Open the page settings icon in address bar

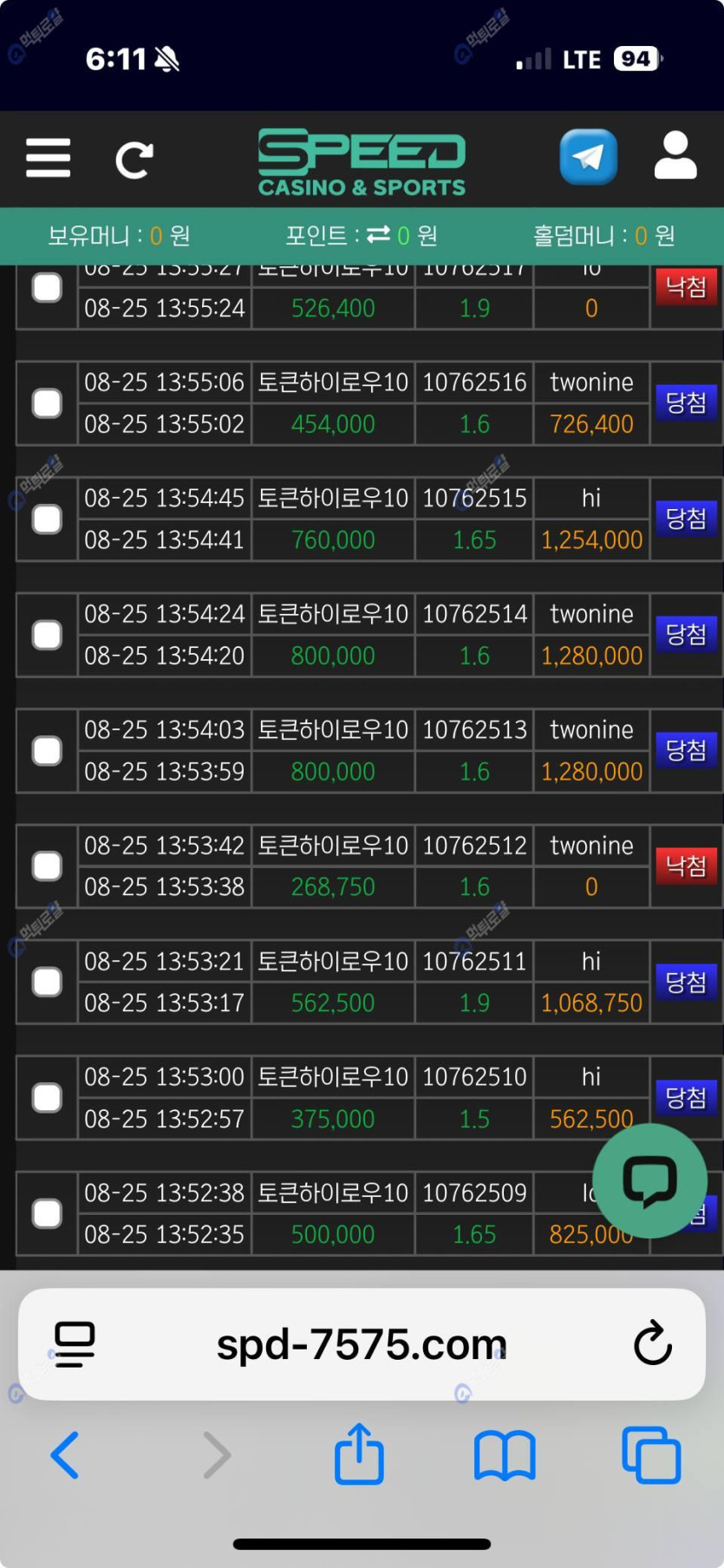click(75, 1345)
